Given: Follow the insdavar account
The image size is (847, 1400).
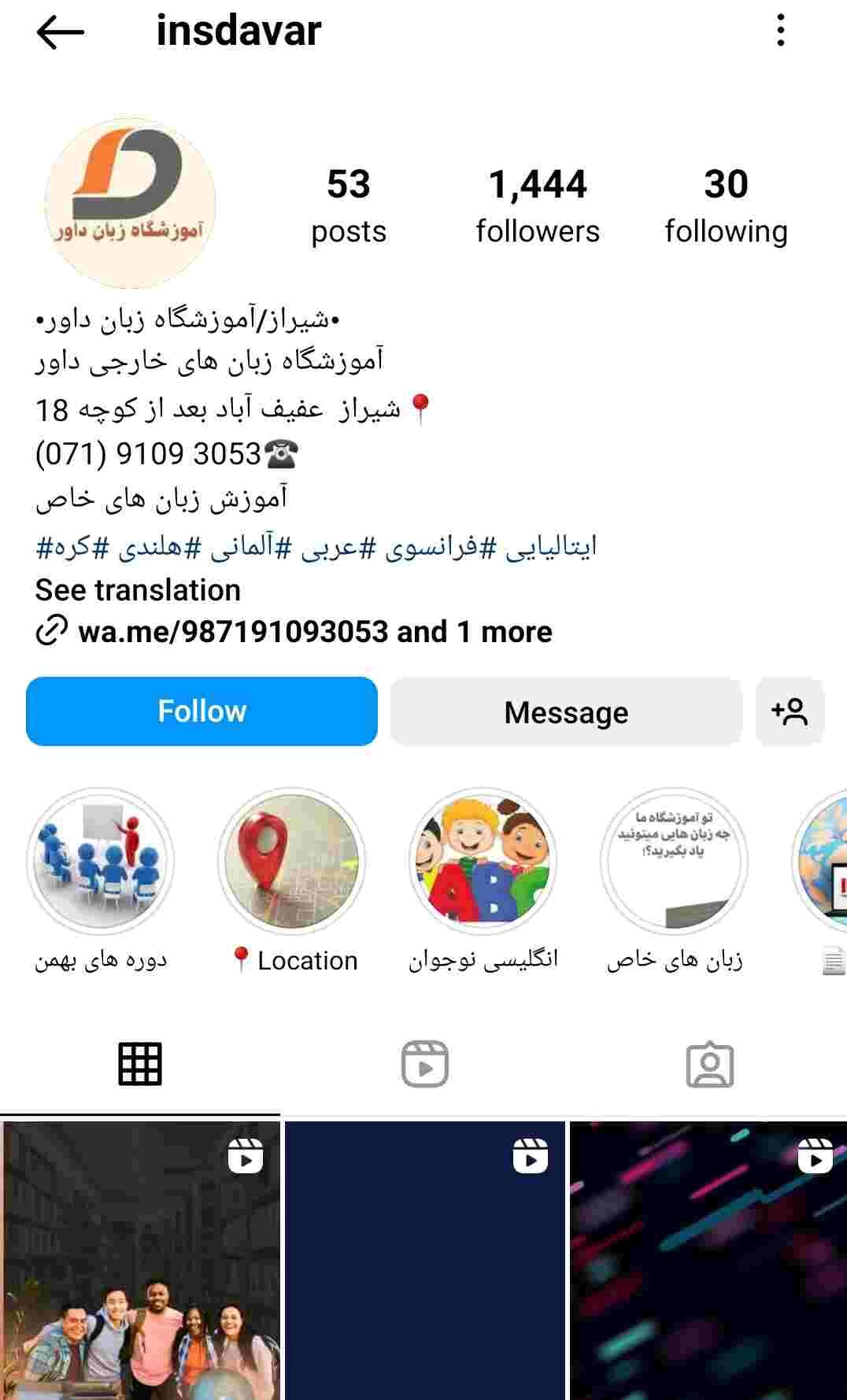Looking at the screenshot, I should tap(202, 711).
